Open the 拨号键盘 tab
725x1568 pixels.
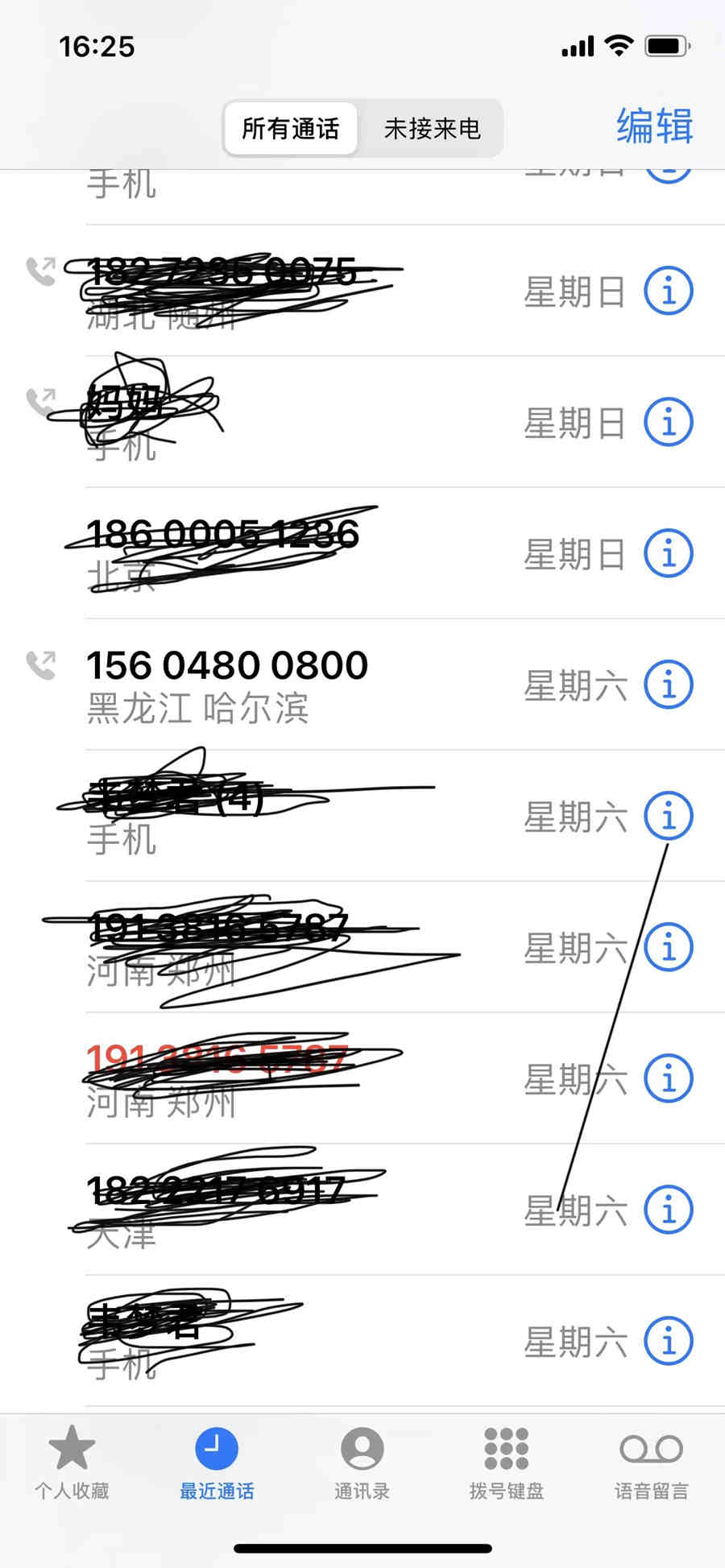(x=507, y=1462)
